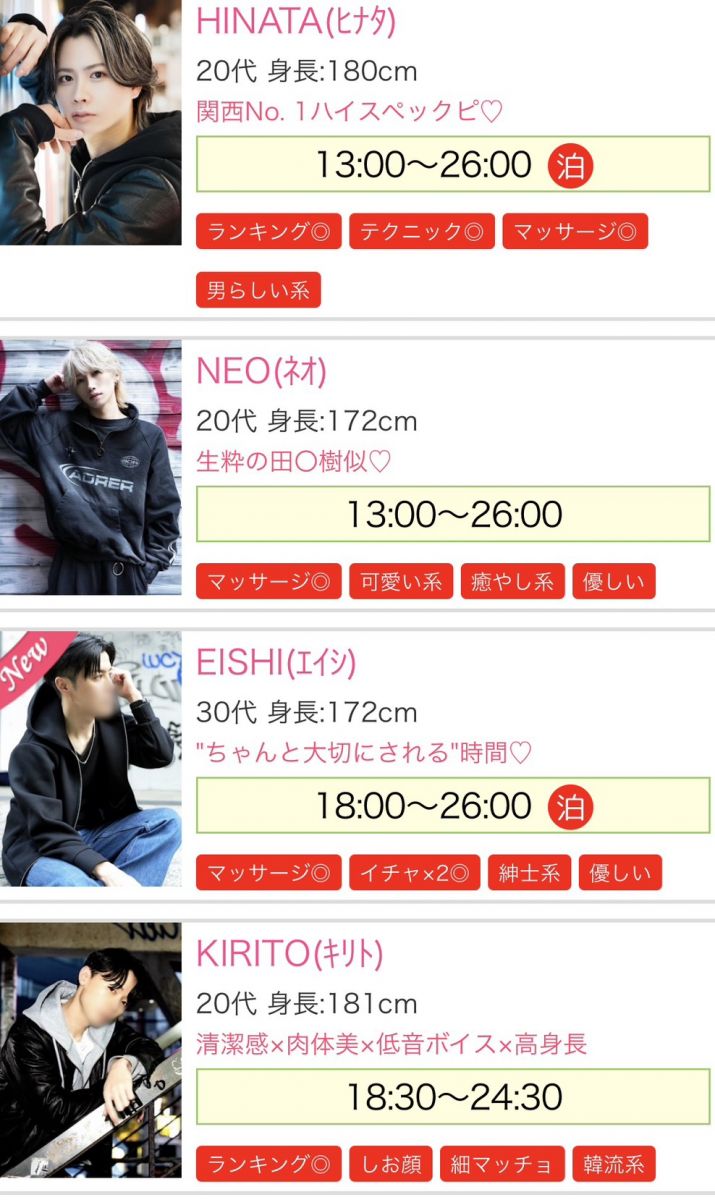Select the 可愛い系 tag under NEO
This screenshot has width=715, height=1200.
[401, 582]
